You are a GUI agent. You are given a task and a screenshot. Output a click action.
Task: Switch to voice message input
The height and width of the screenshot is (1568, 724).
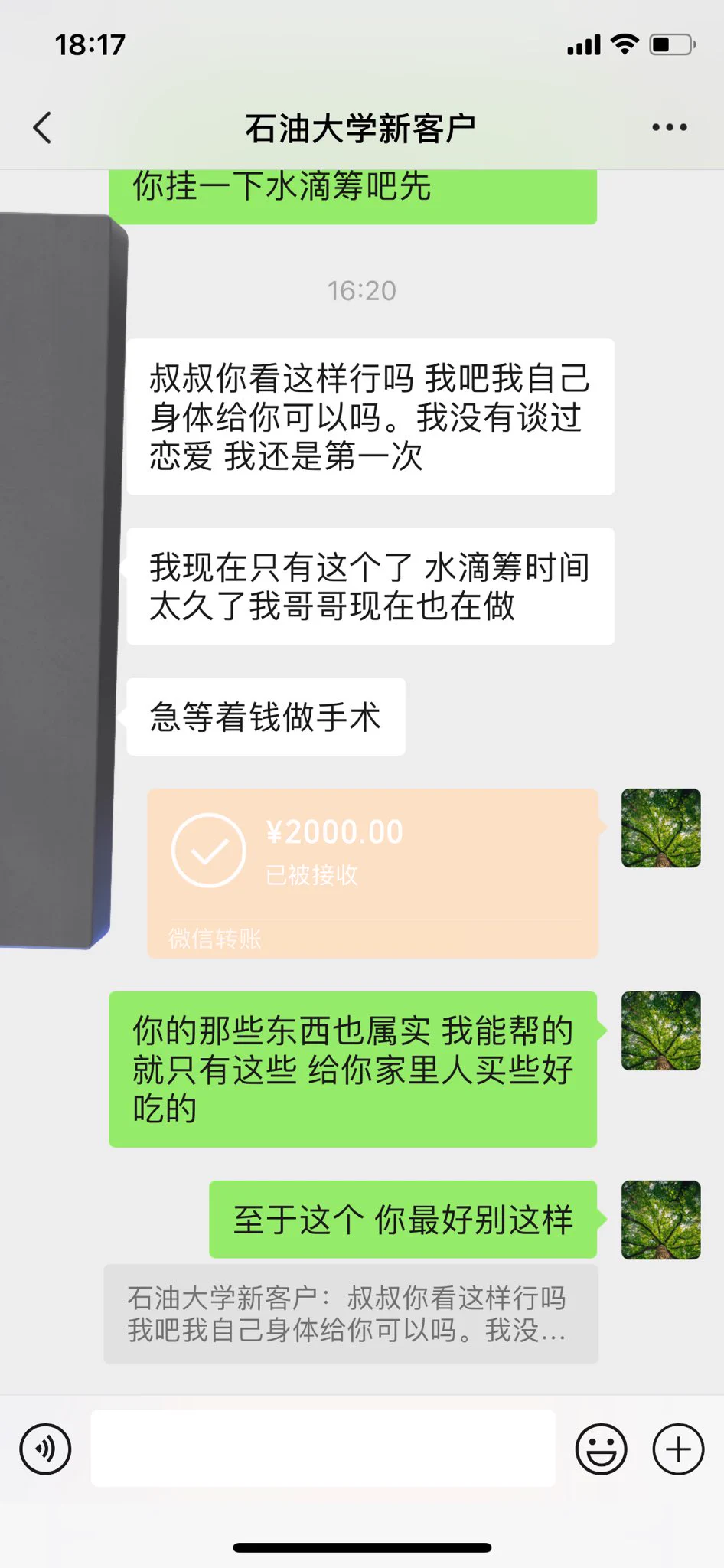pyautogui.click(x=45, y=1449)
